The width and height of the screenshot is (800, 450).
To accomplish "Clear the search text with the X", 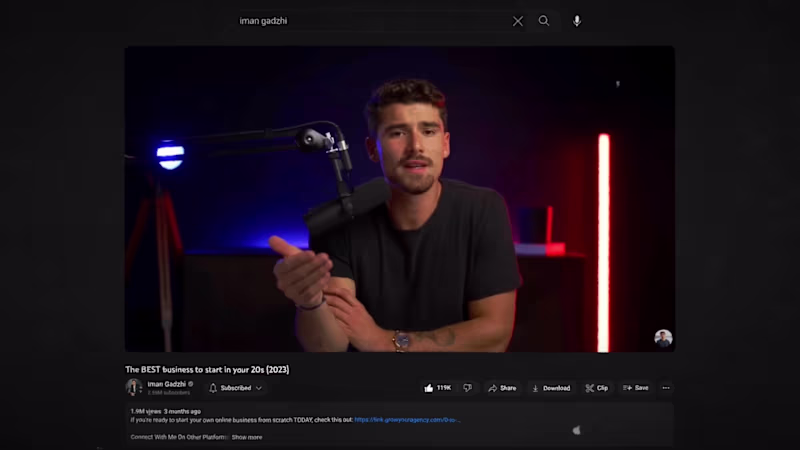I will point(517,21).
